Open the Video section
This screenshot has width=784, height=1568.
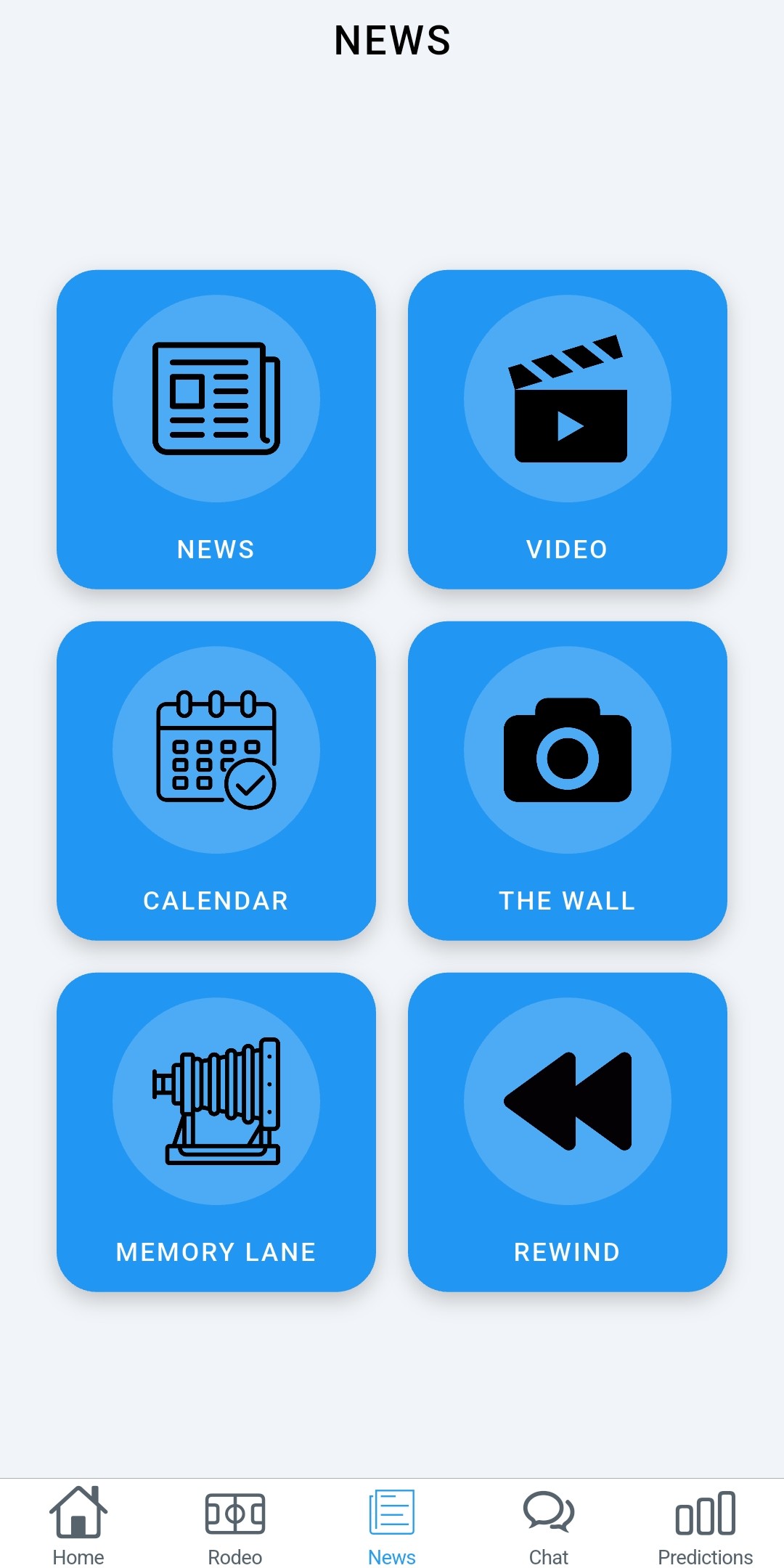(567, 429)
